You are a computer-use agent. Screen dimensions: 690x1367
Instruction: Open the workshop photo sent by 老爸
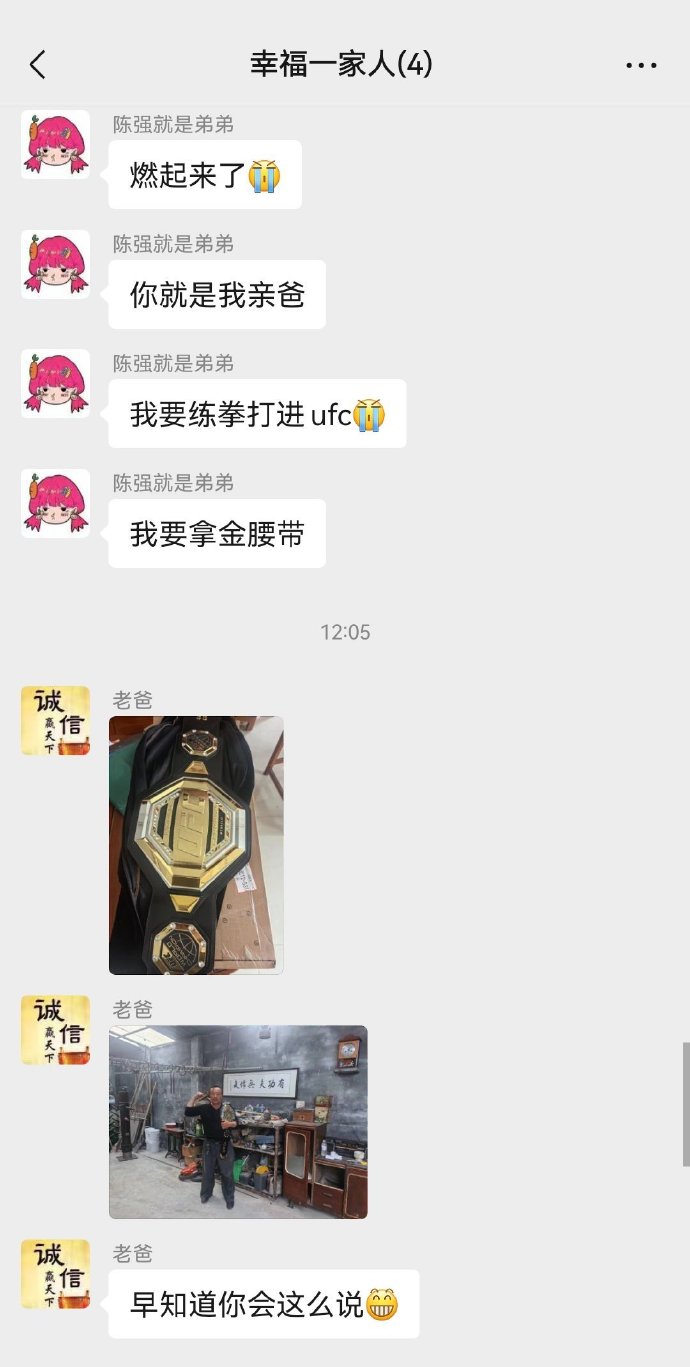(x=238, y=1122)
